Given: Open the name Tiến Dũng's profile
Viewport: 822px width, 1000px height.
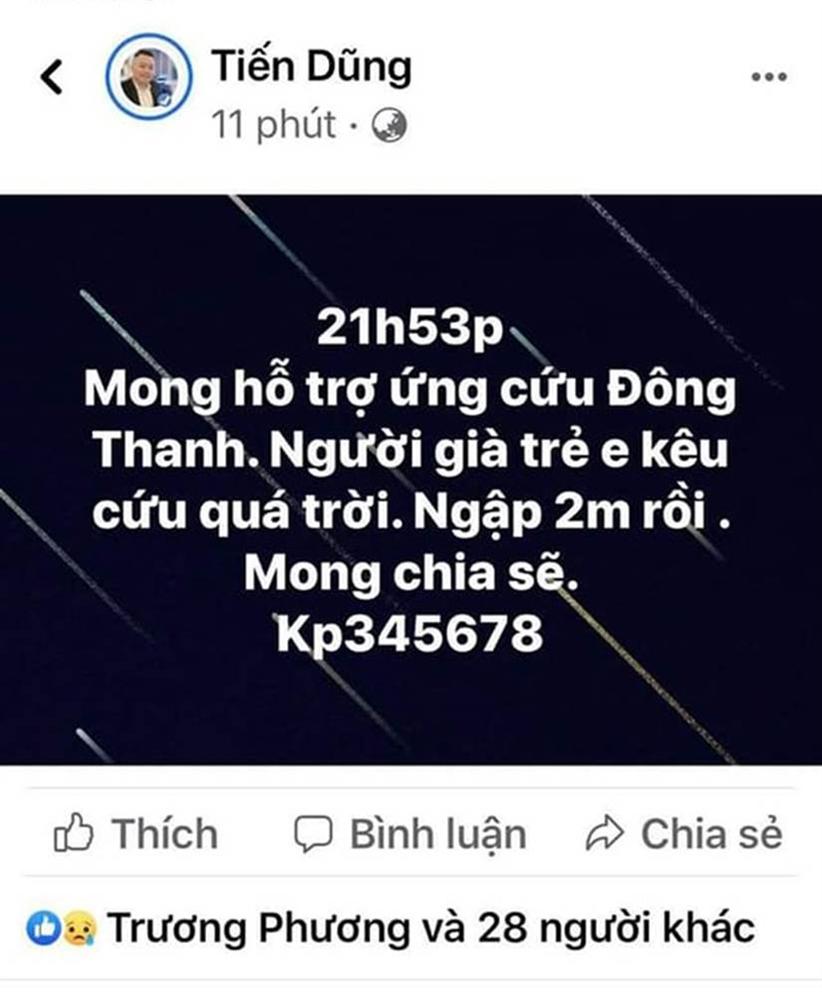Looking at the screenshot, I should [x=311, y=68].
